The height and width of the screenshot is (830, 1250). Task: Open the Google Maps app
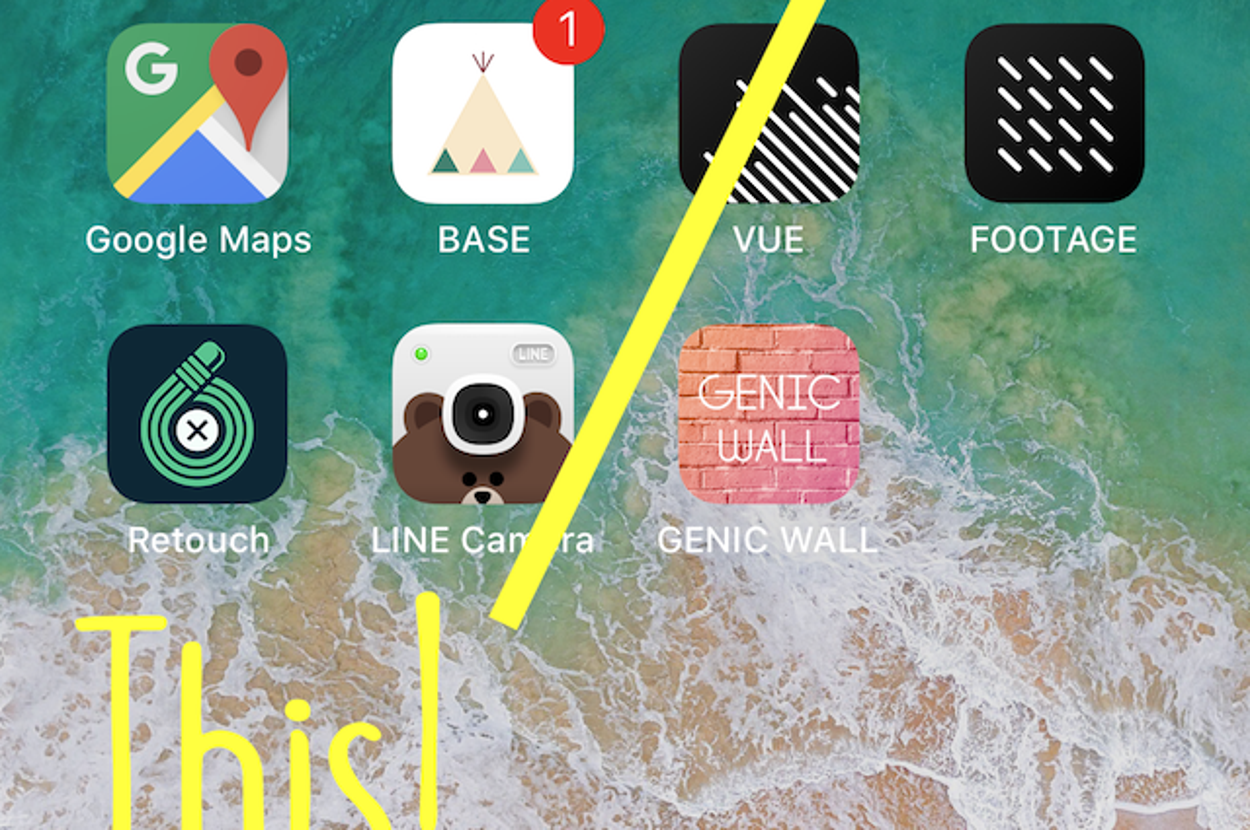point(197,114)
